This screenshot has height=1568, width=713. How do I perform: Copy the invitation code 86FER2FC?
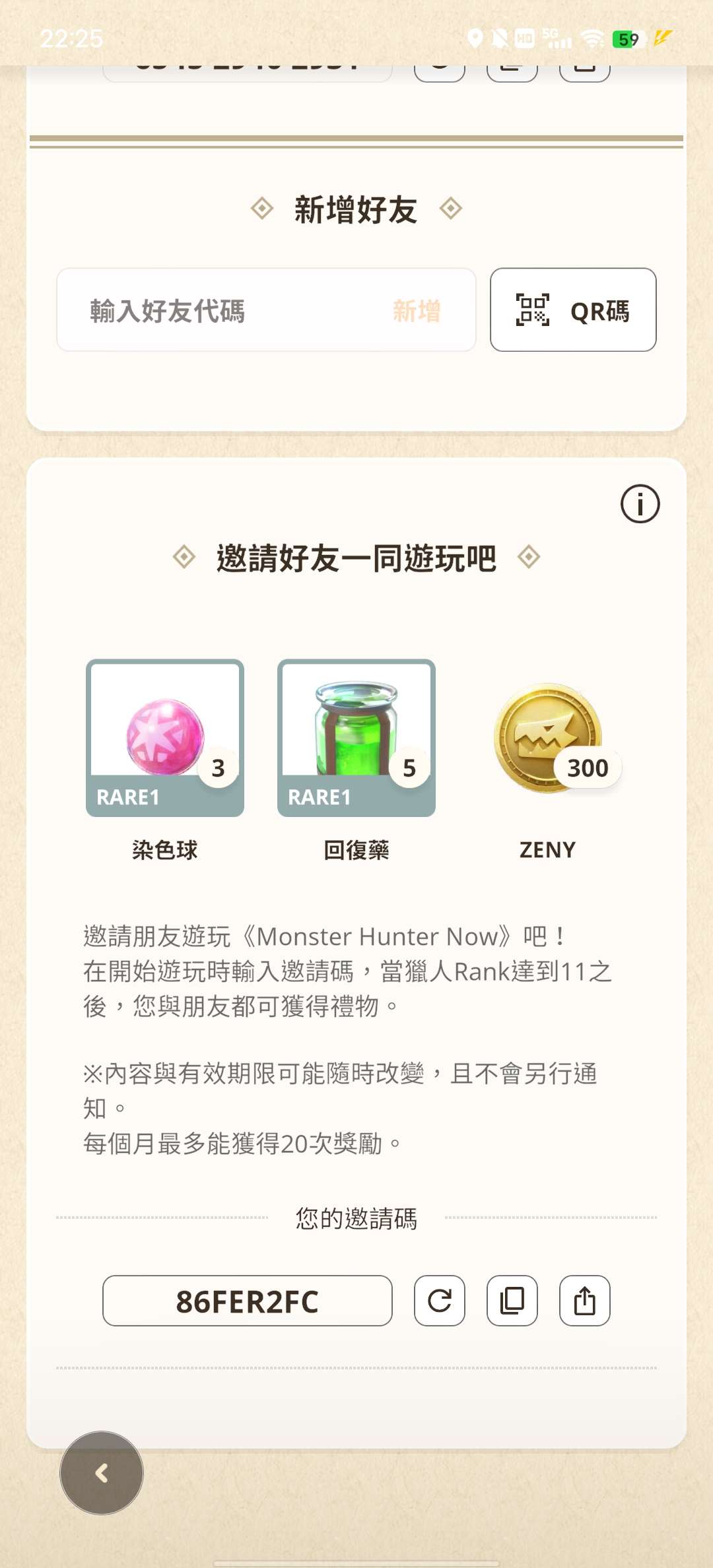[x=512, y=1301]
